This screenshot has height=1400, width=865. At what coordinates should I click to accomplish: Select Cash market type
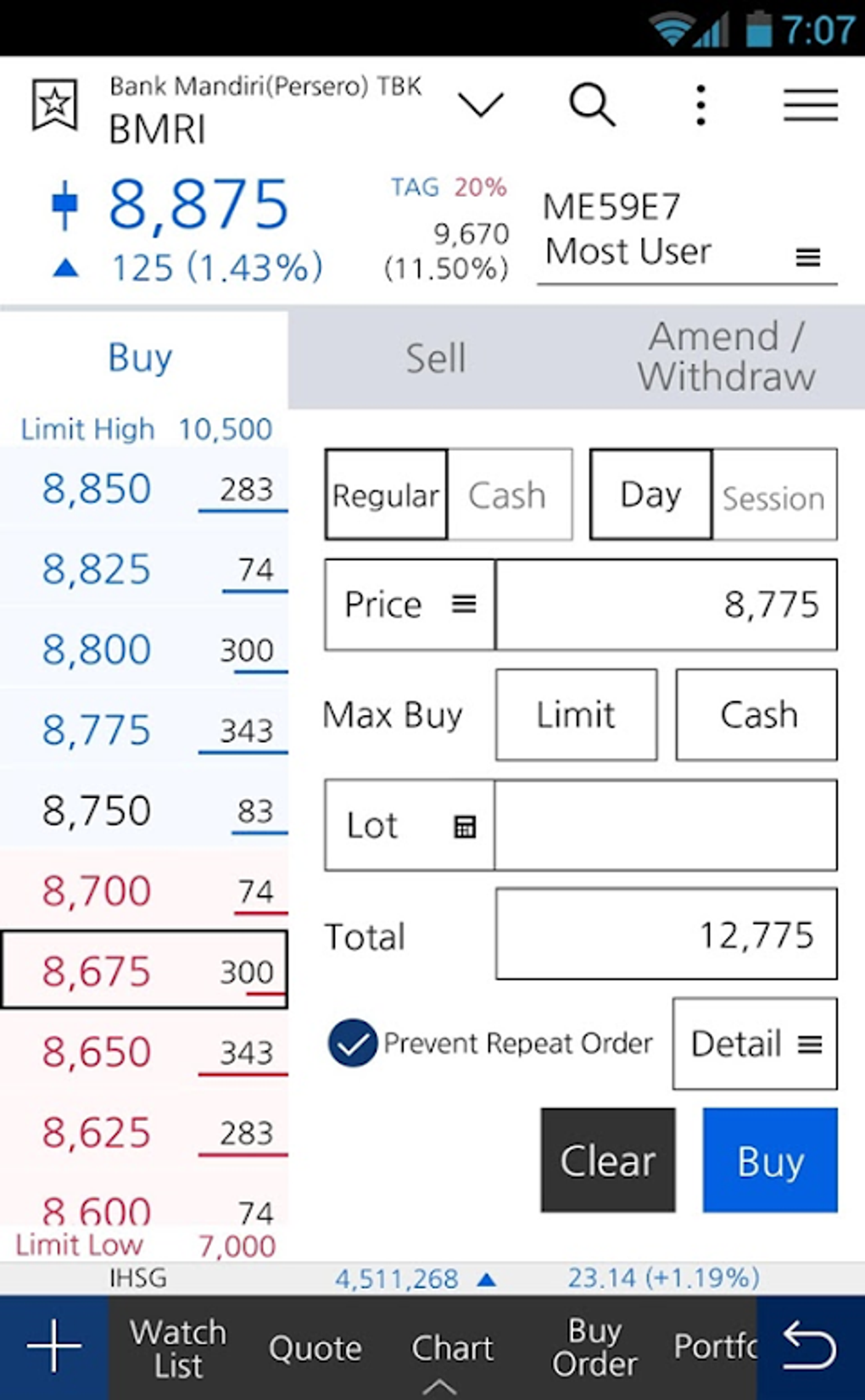(509, 495)
